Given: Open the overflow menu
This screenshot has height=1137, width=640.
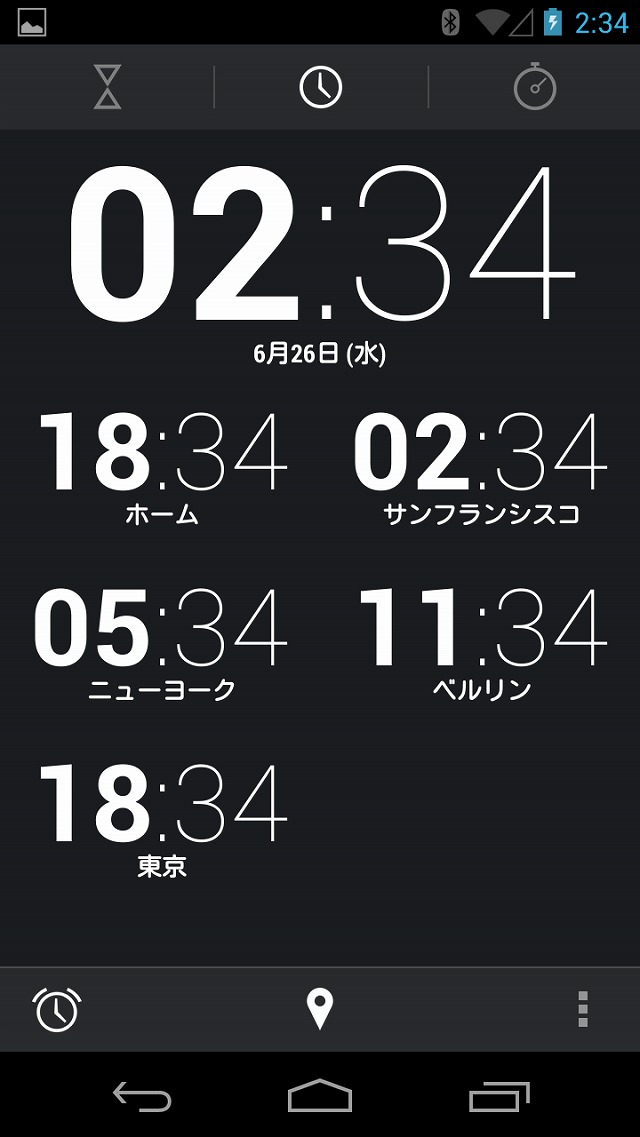Looking at the screenshot, I should pyautogui.click(x=583, y=1009).
